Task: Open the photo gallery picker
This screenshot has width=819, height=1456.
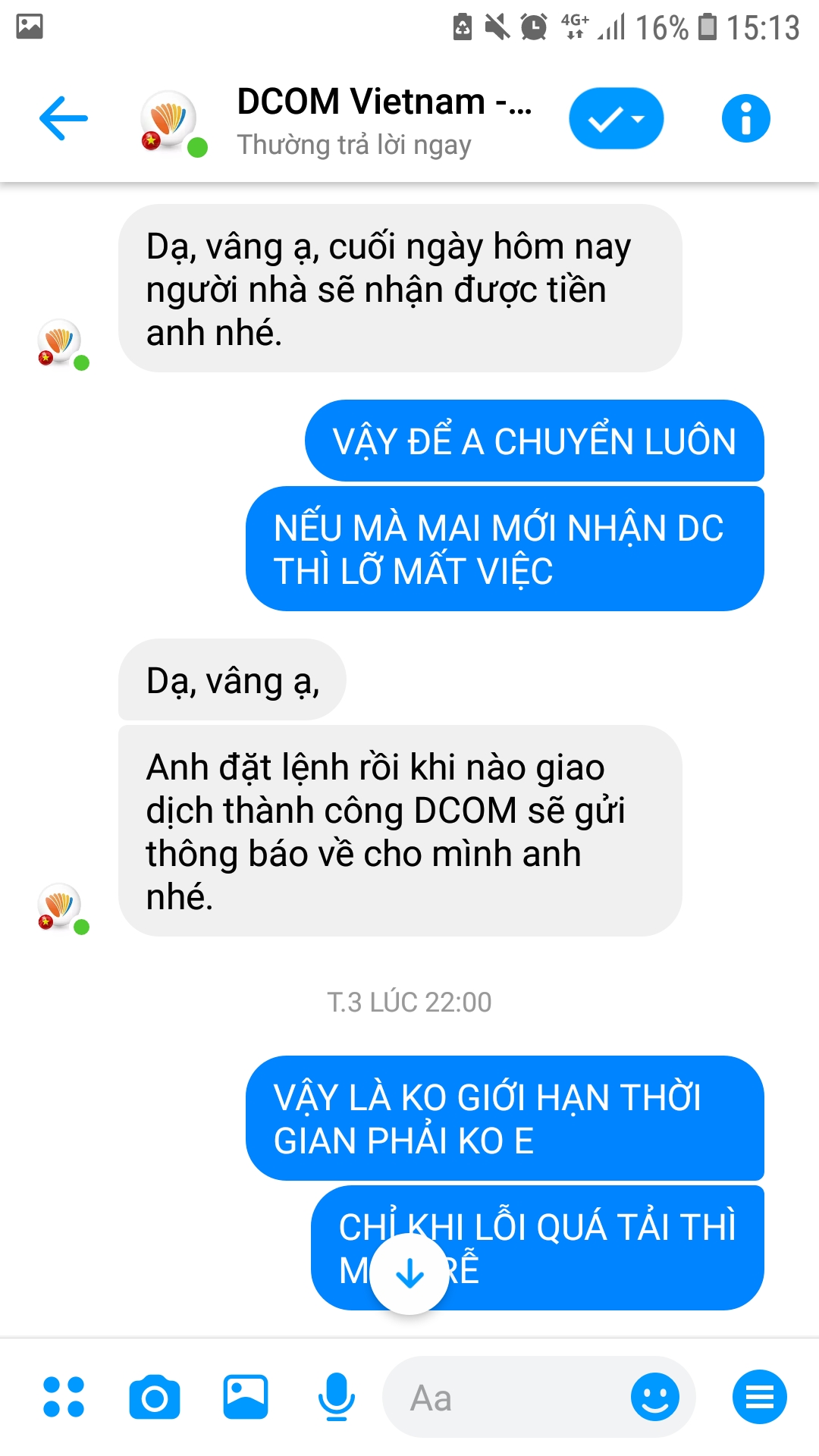Action: click(246, 1397)
